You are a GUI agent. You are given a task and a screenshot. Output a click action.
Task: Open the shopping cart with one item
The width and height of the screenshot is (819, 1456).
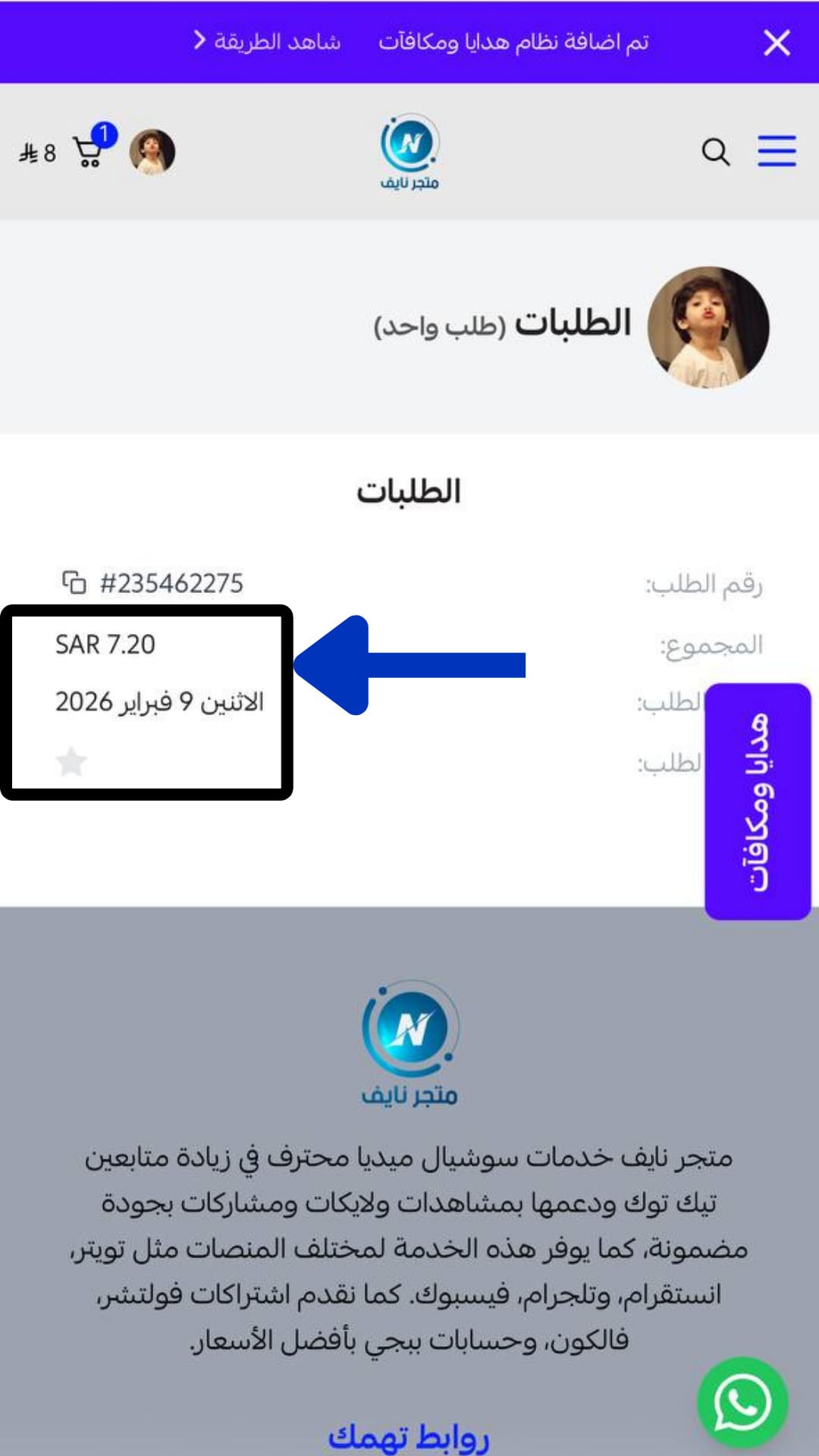[x=90, y=151]
